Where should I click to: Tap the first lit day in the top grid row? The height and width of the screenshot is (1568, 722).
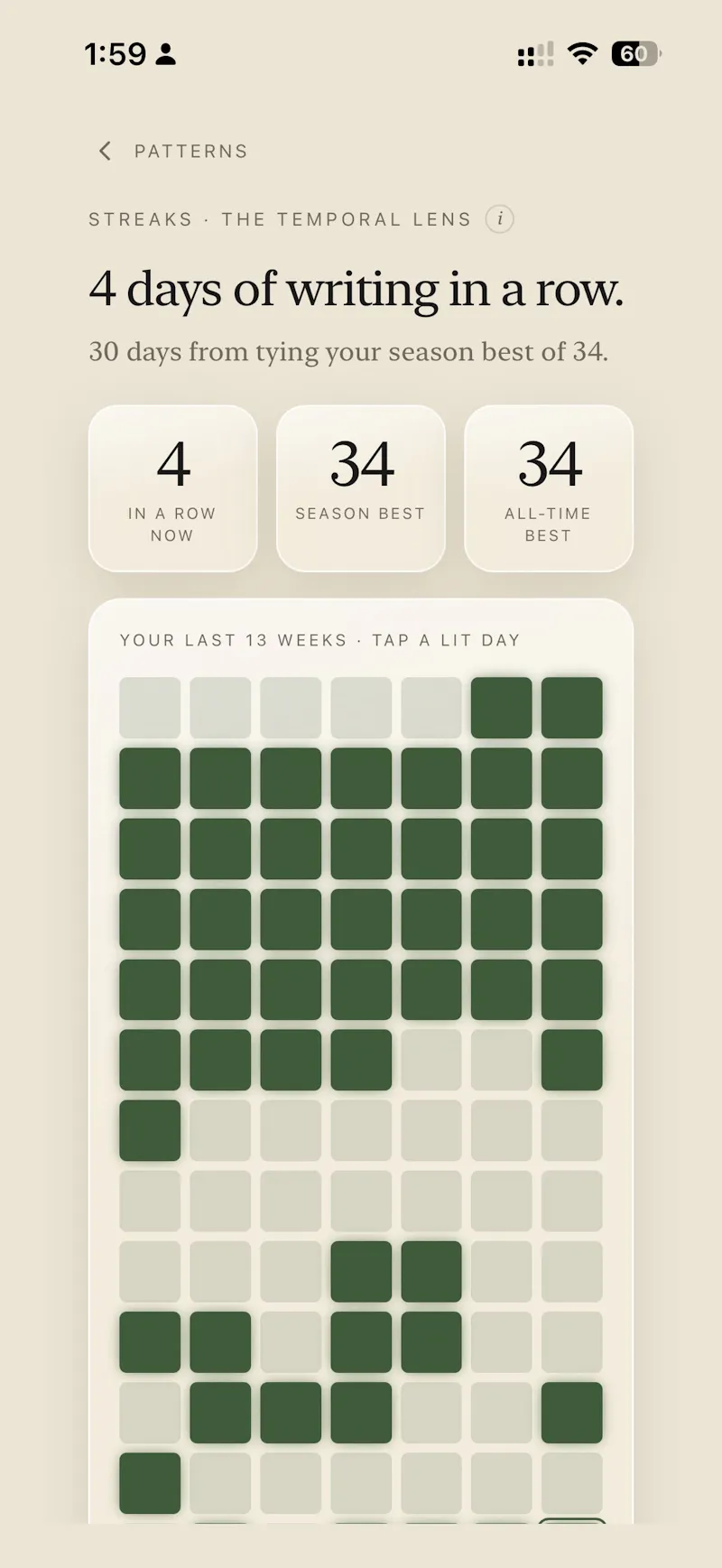click(x=502, y=708)
